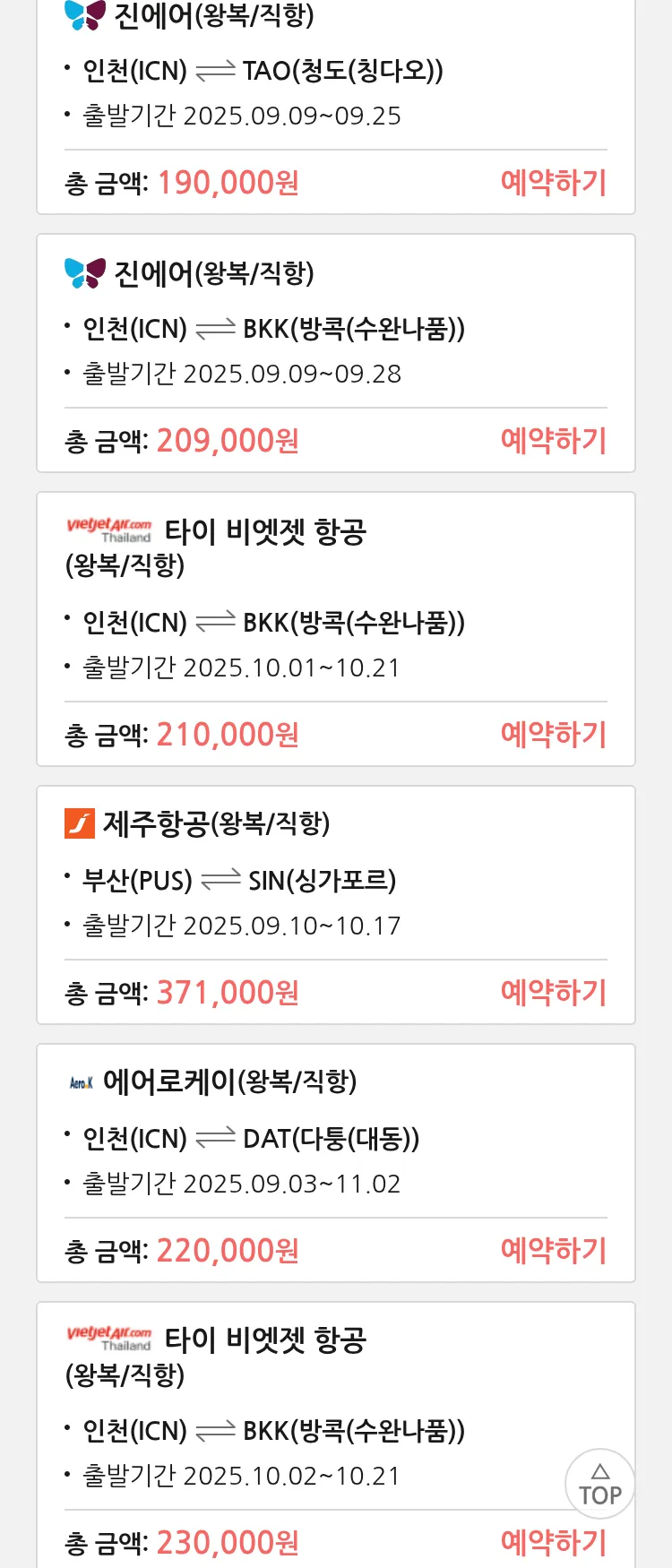Book the 209,000원 Jin Air Bangkok flight

(553, 441)
